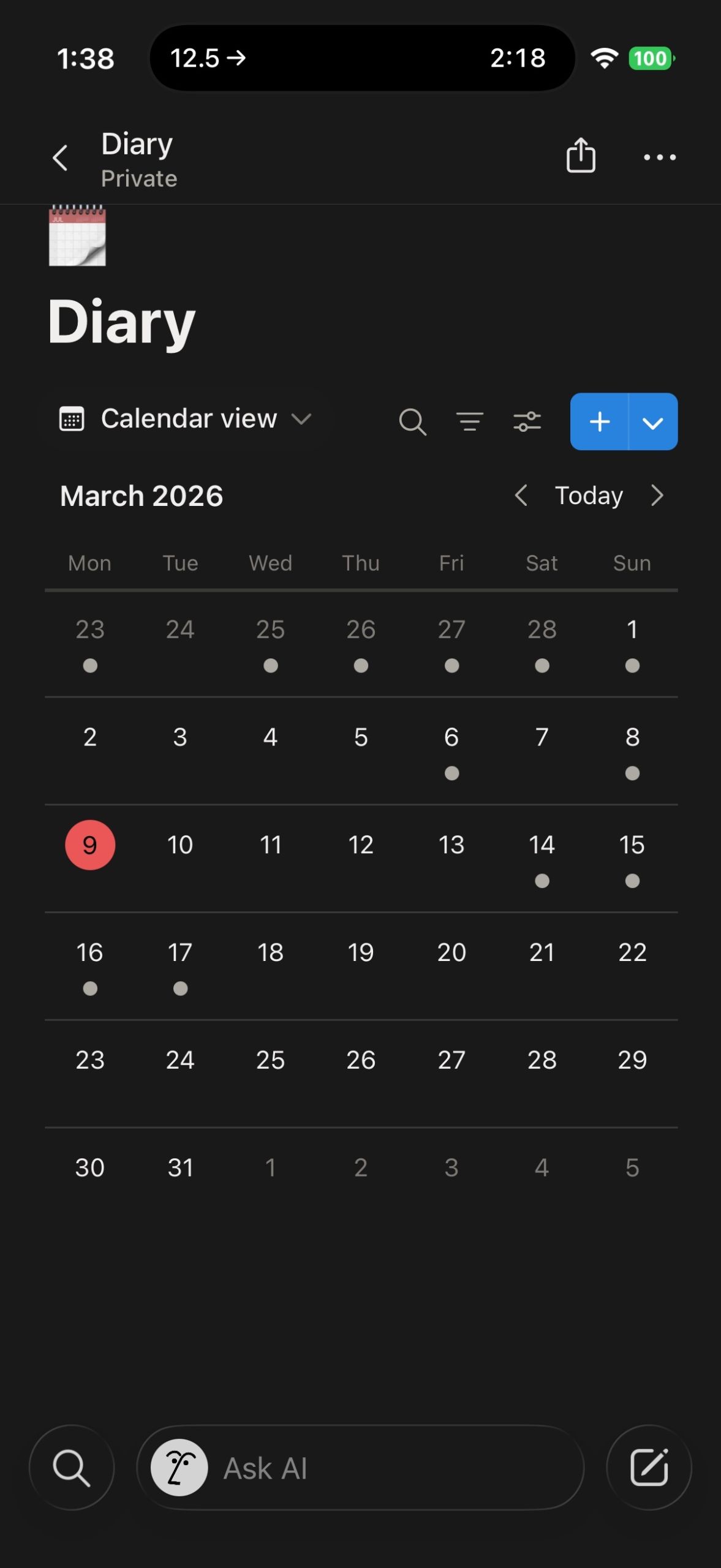Expand the new entry dropdown arrow
The image size is (721, 1568).
[x=653, y=421]
